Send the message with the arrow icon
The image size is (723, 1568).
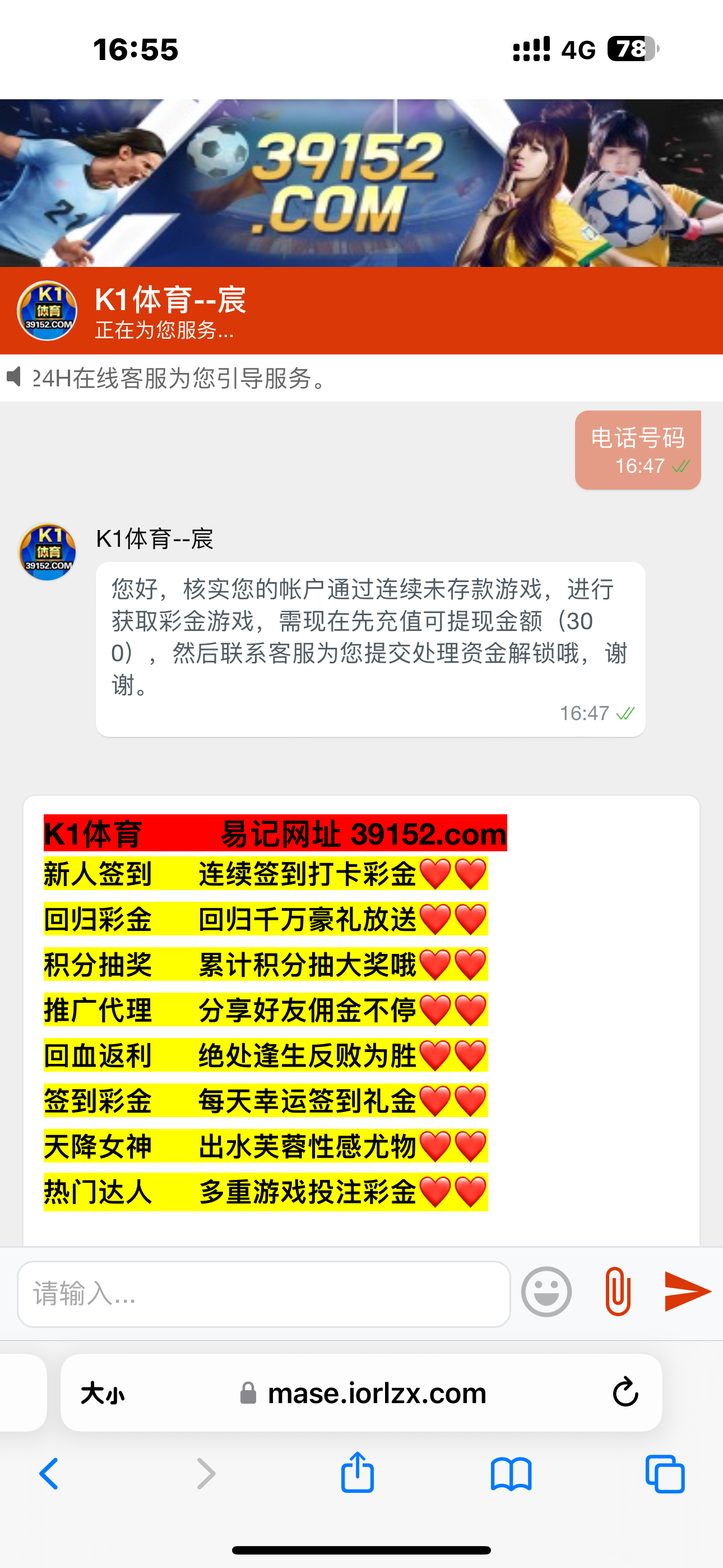pos(688,1290)
